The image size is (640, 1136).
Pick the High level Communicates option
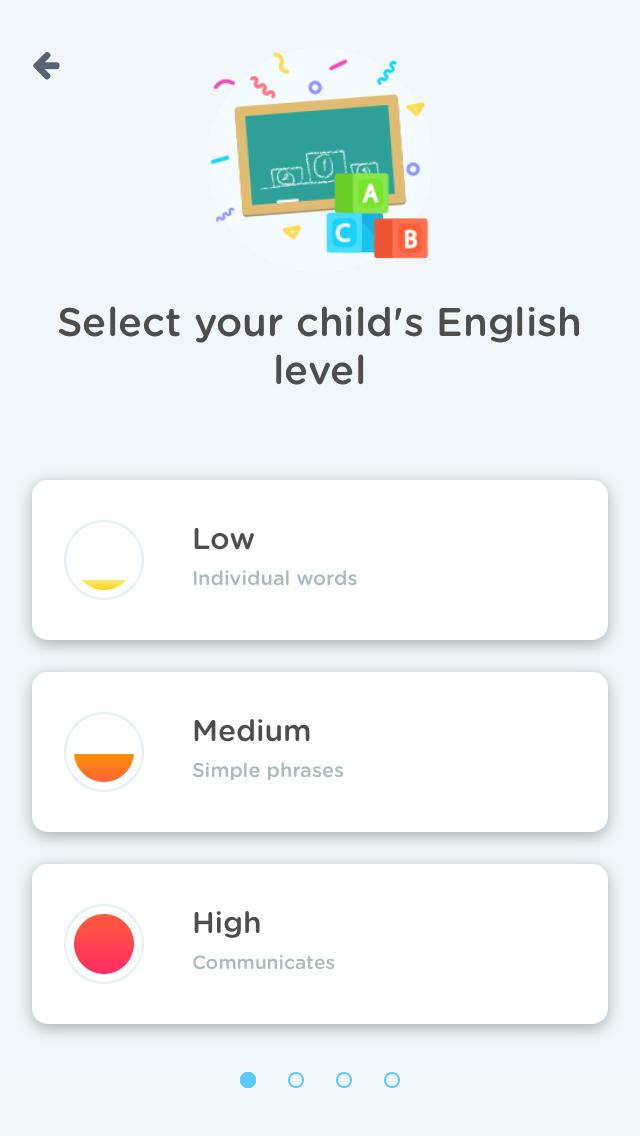click(320, 944)
